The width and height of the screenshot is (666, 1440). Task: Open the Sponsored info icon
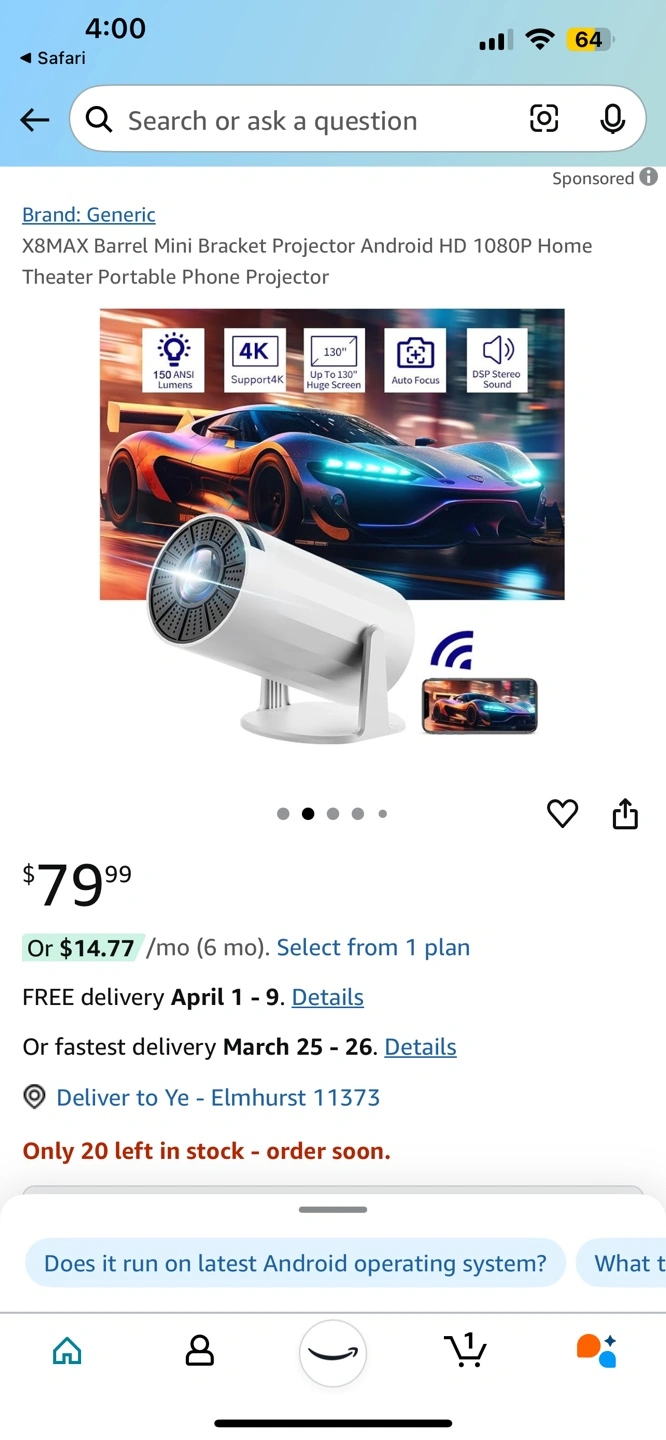pyautogui.click(x=649, y=177)
